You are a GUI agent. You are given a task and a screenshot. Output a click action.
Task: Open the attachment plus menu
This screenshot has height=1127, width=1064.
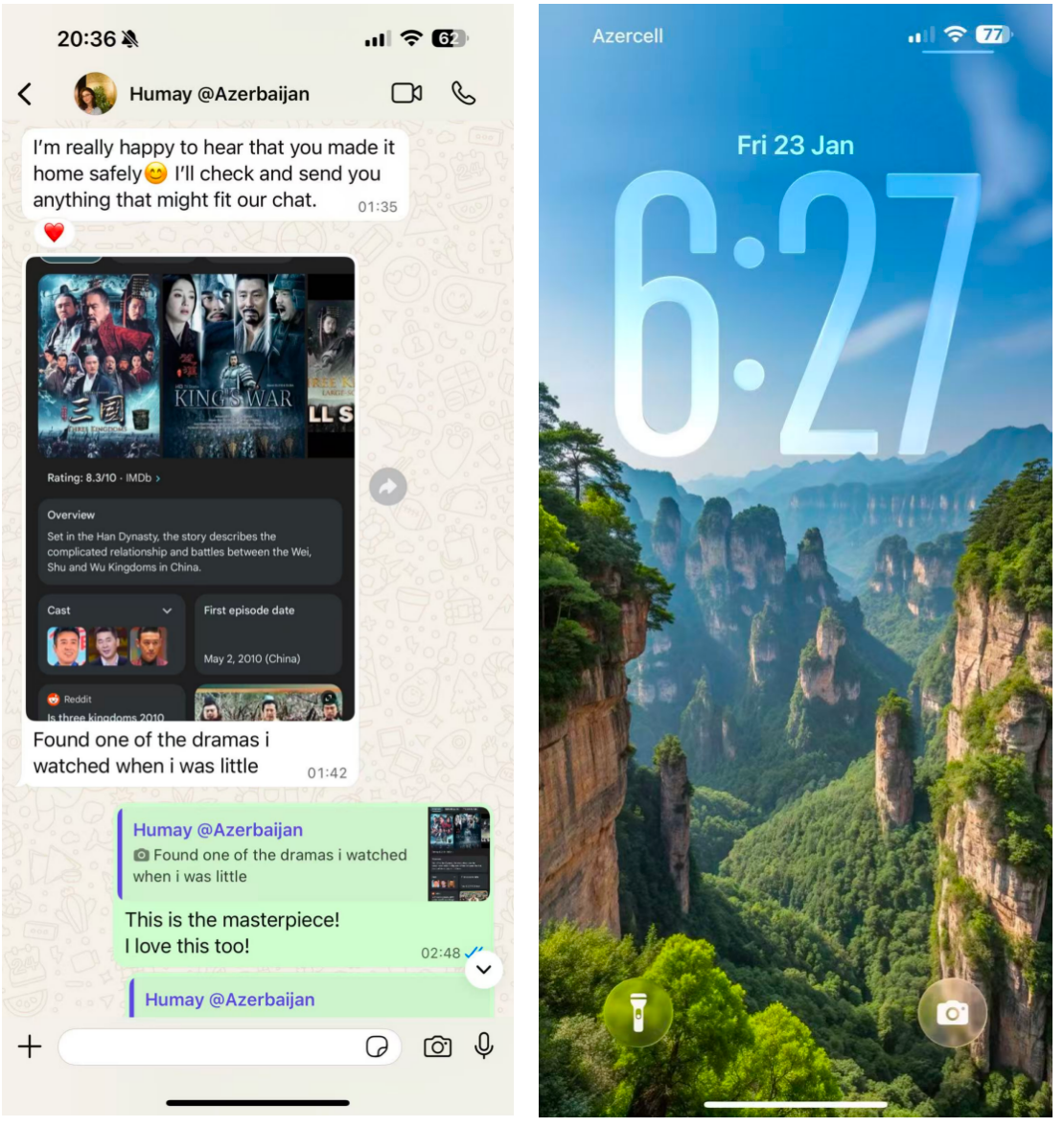point(30,1046)
